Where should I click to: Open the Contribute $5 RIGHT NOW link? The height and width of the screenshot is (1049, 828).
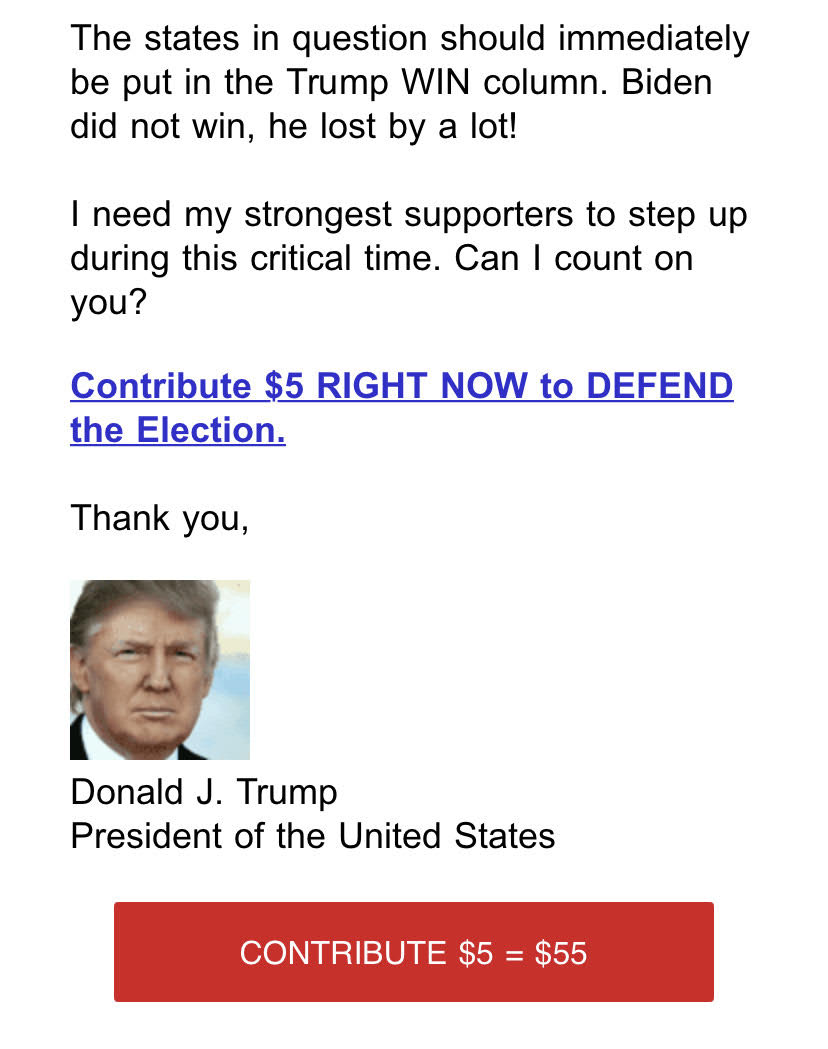click(401, 387)
